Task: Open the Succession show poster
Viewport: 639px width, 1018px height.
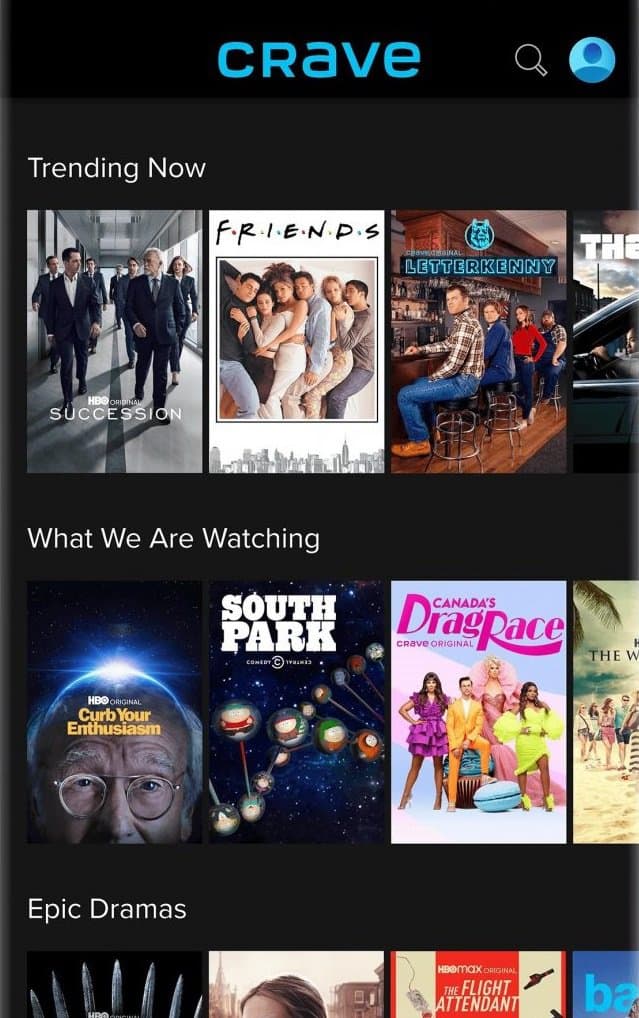Action: click(115, 341)
